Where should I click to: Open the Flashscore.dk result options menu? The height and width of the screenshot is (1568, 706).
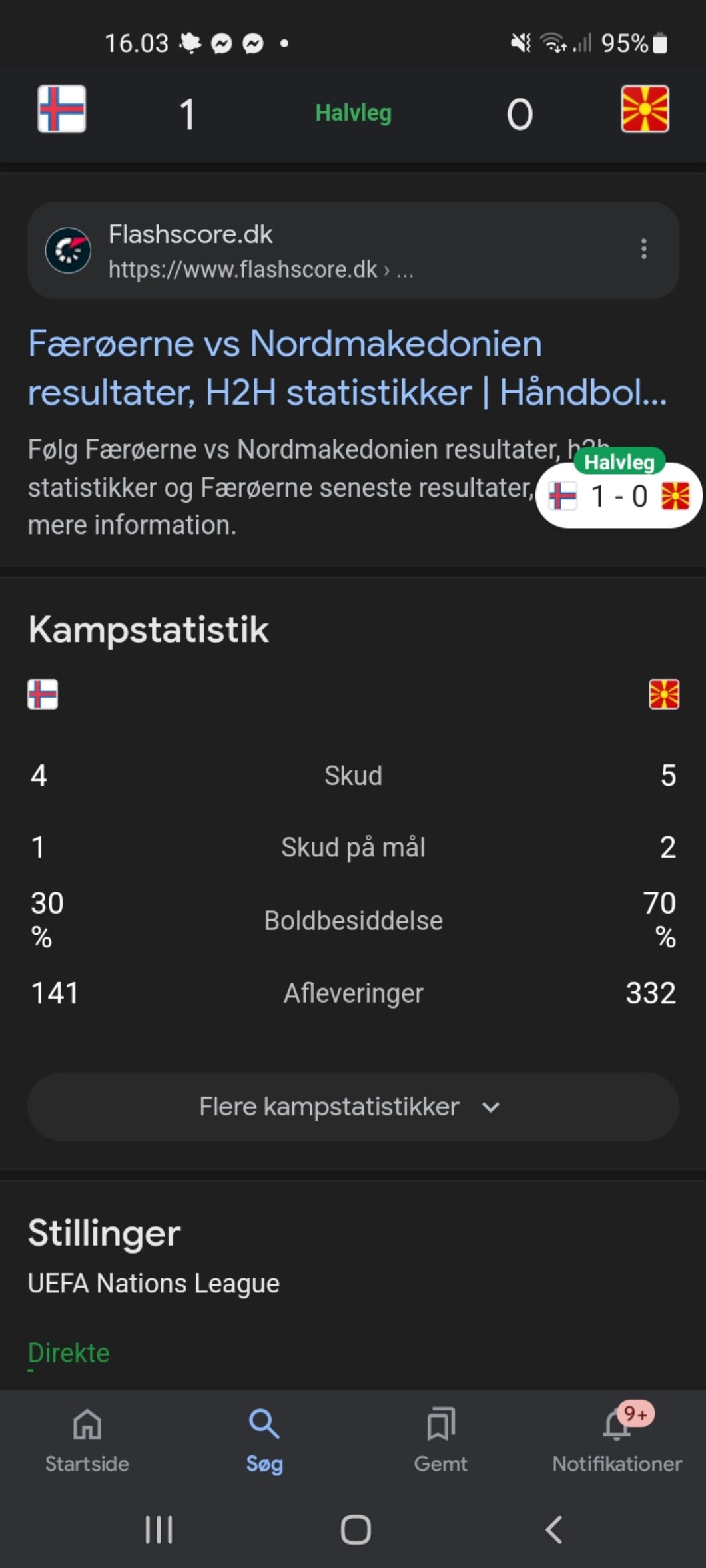click(643, 249)
